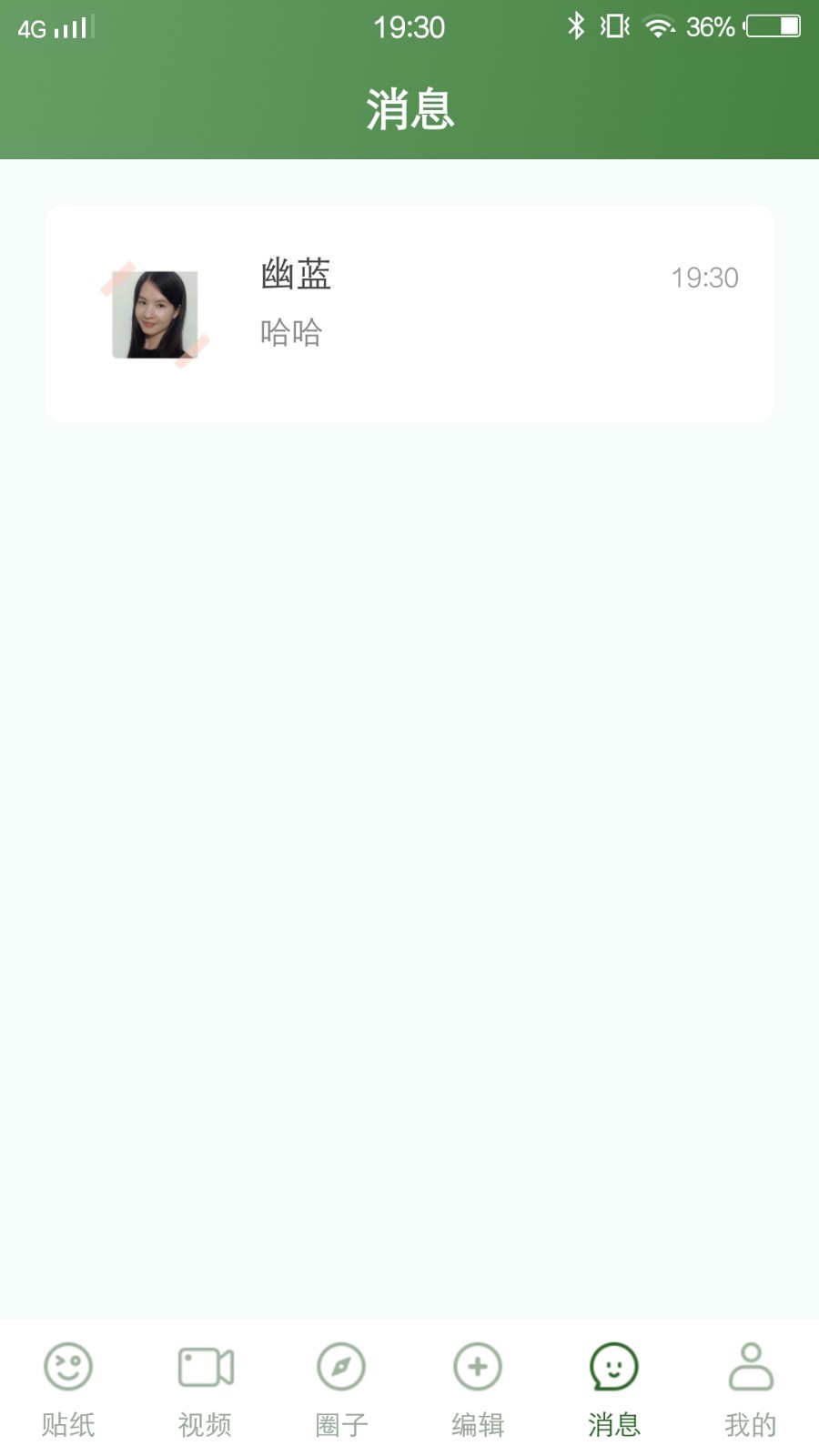Screen dimensions: 819x1456
Task: Tap the Wi-Fi status bar icon
Action: point(657,27)
